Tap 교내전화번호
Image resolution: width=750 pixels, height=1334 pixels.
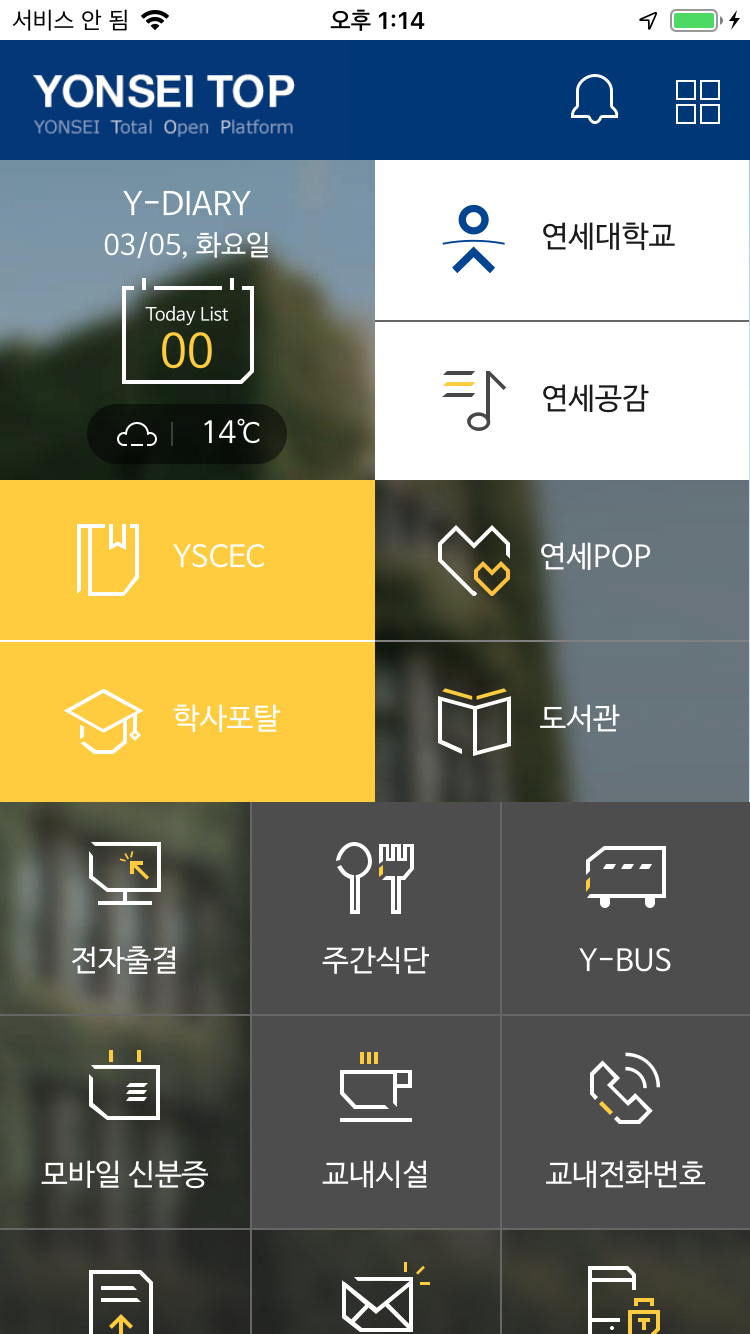point(626,1122)
